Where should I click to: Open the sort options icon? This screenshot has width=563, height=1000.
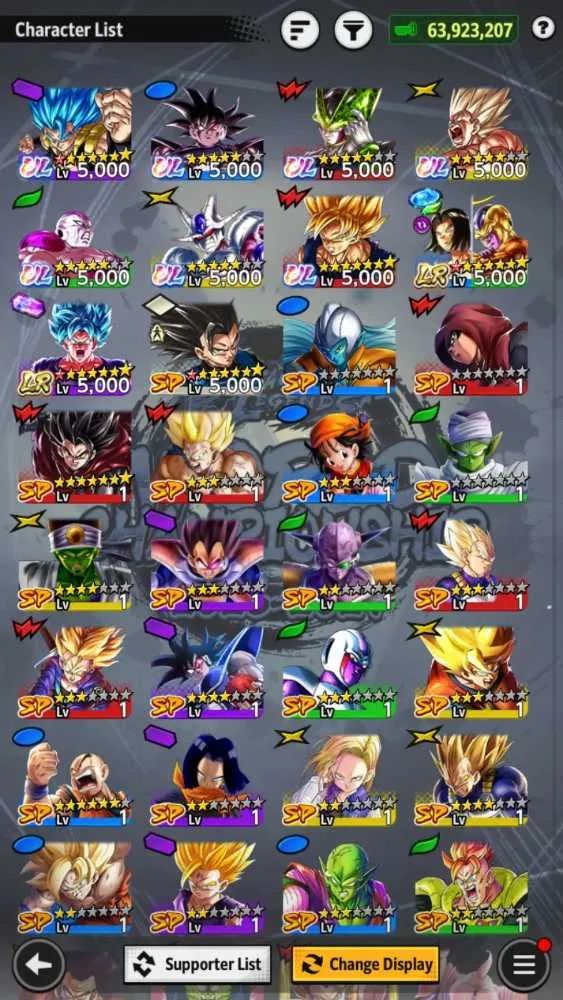coord(300,30)
